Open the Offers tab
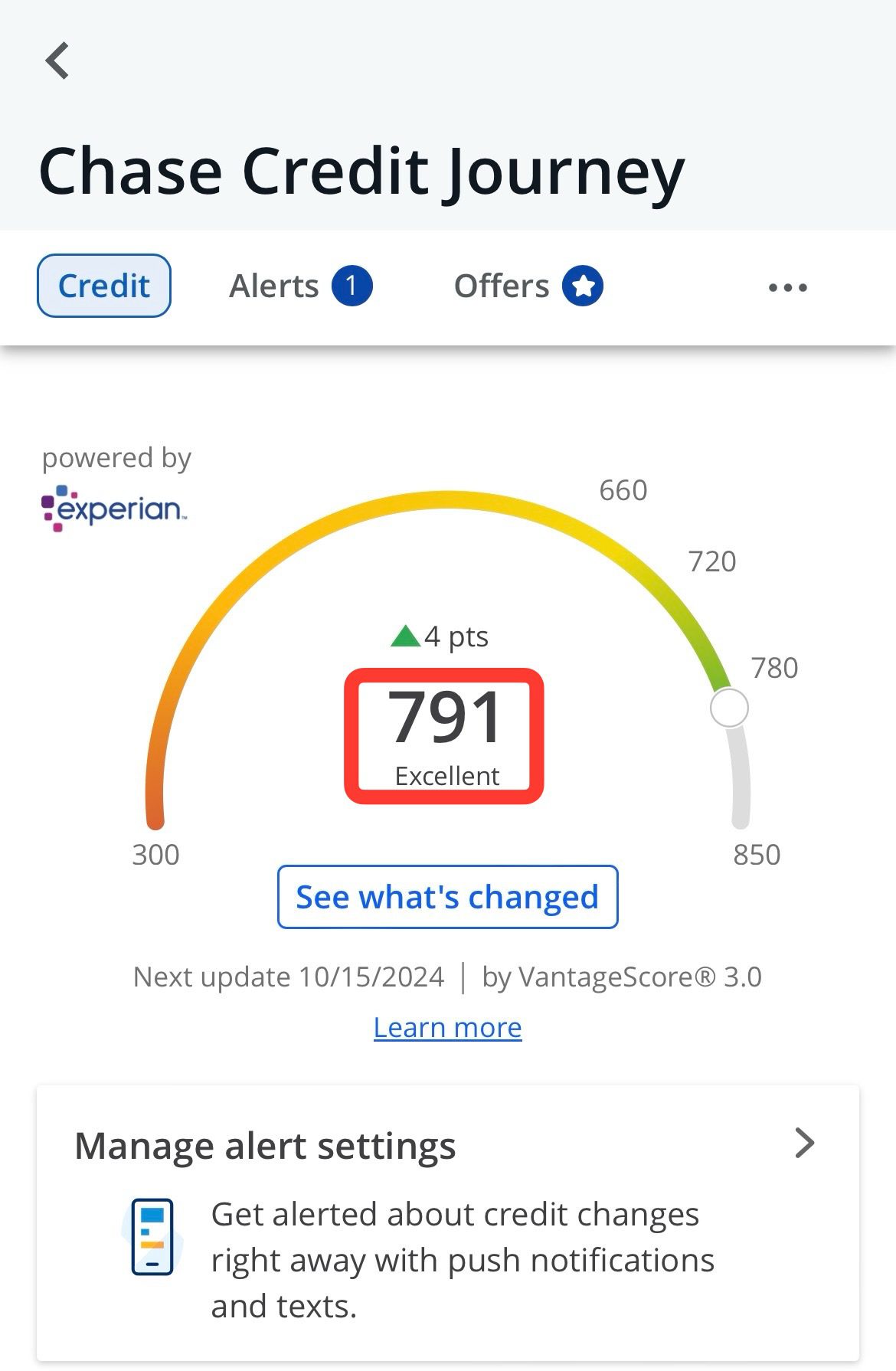The image size is (896, 1371). 528,286
